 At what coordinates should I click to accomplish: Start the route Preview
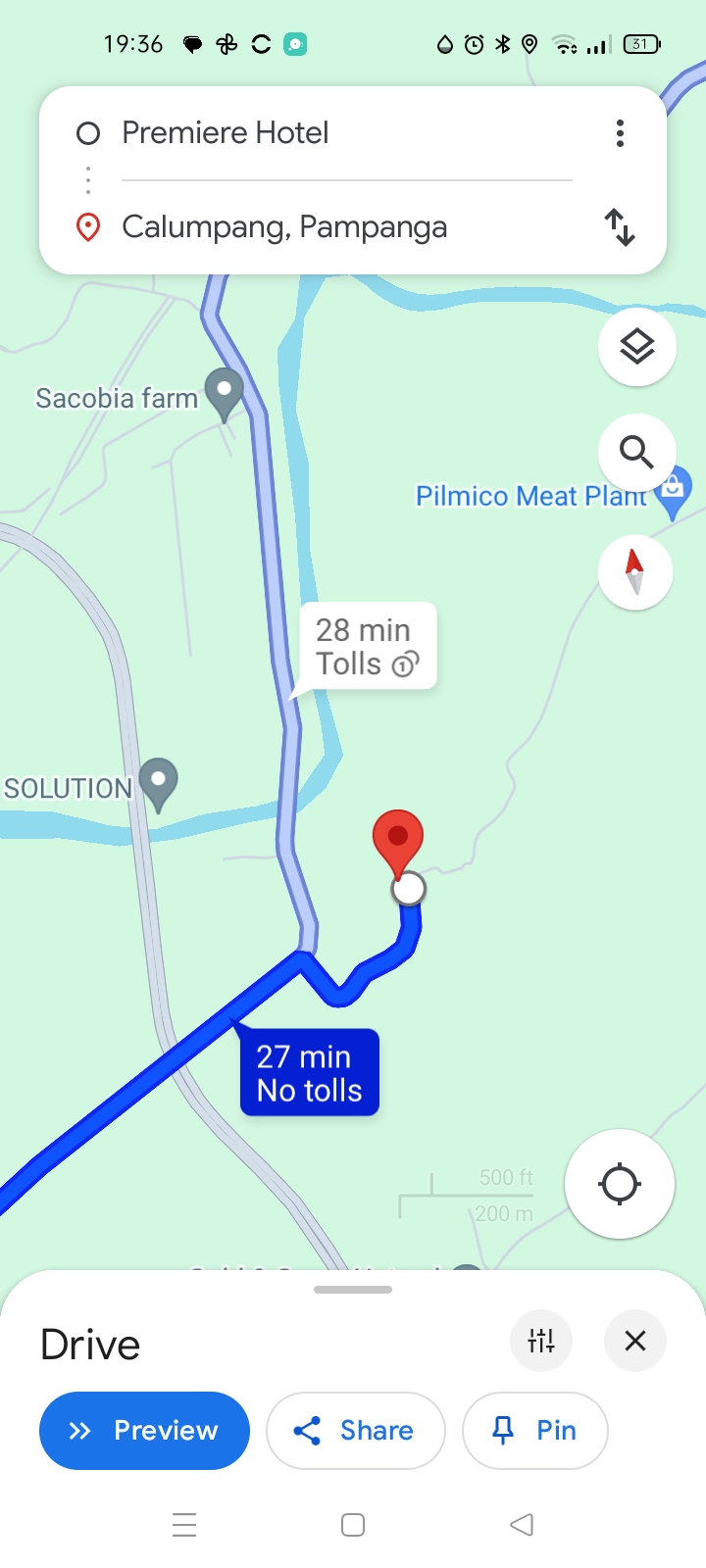pos(144,1431)
